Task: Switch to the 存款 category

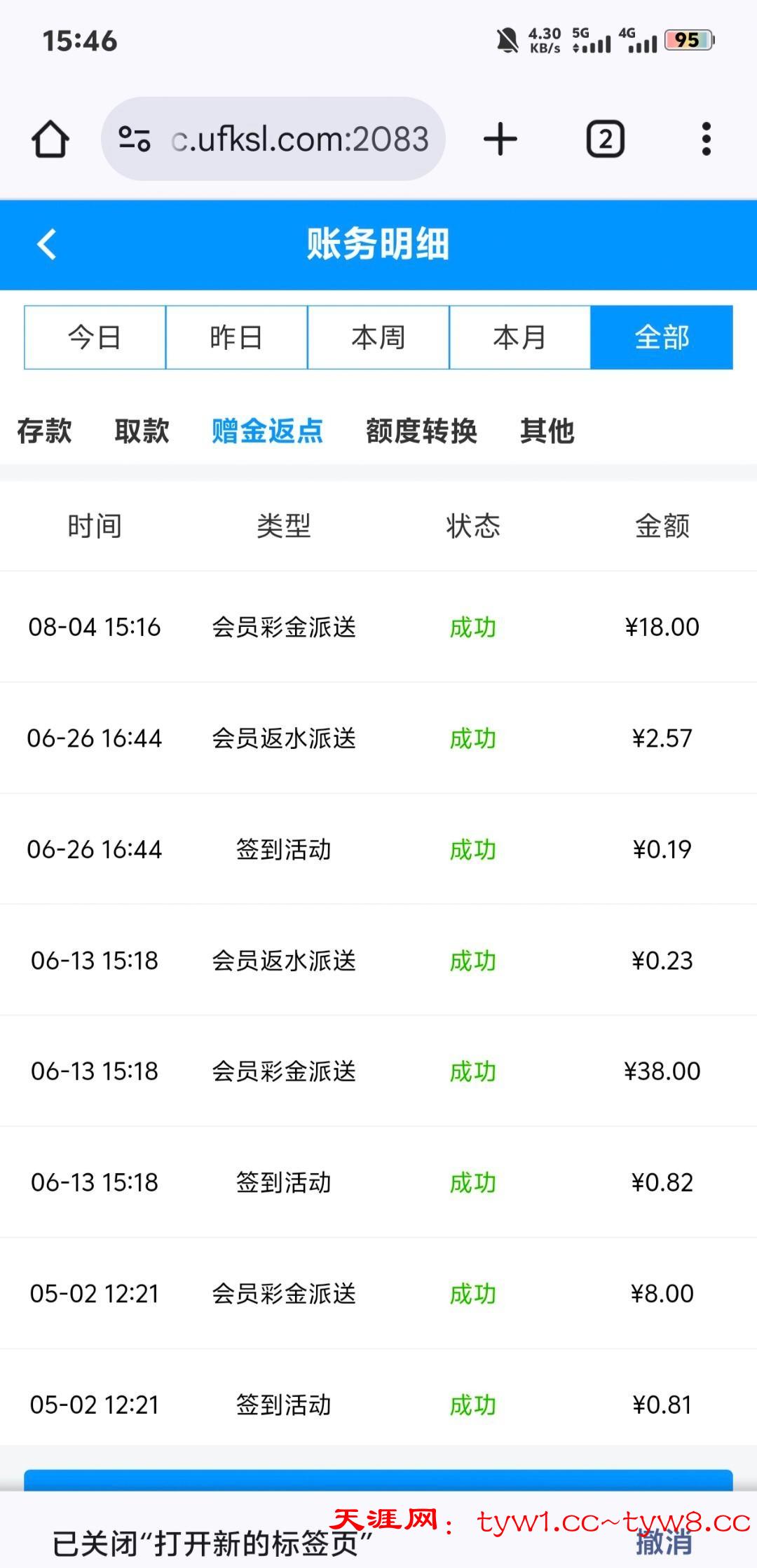Action: (x=44, y=431)
